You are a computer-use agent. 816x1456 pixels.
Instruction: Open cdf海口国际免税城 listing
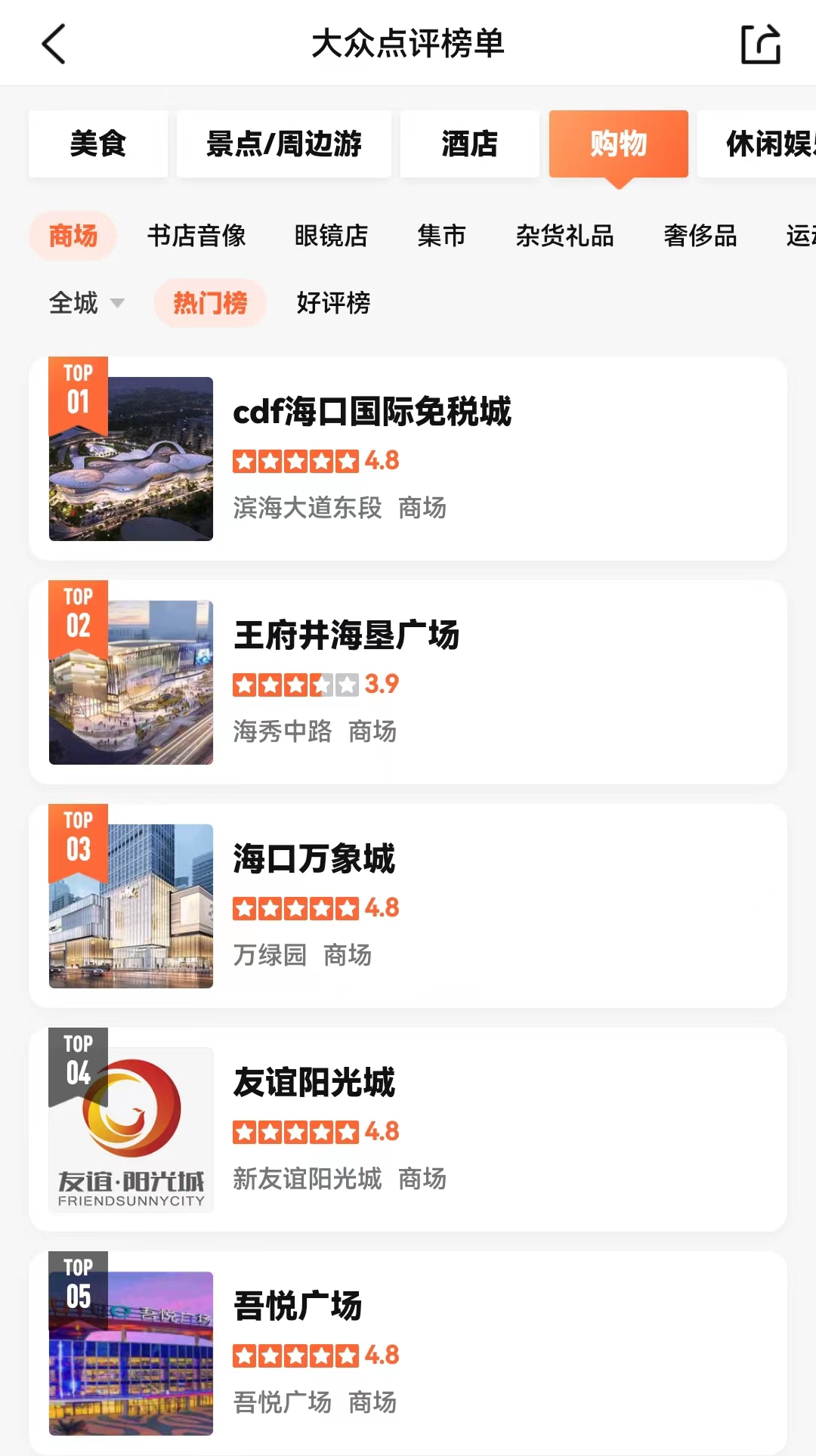click(408, 459)
